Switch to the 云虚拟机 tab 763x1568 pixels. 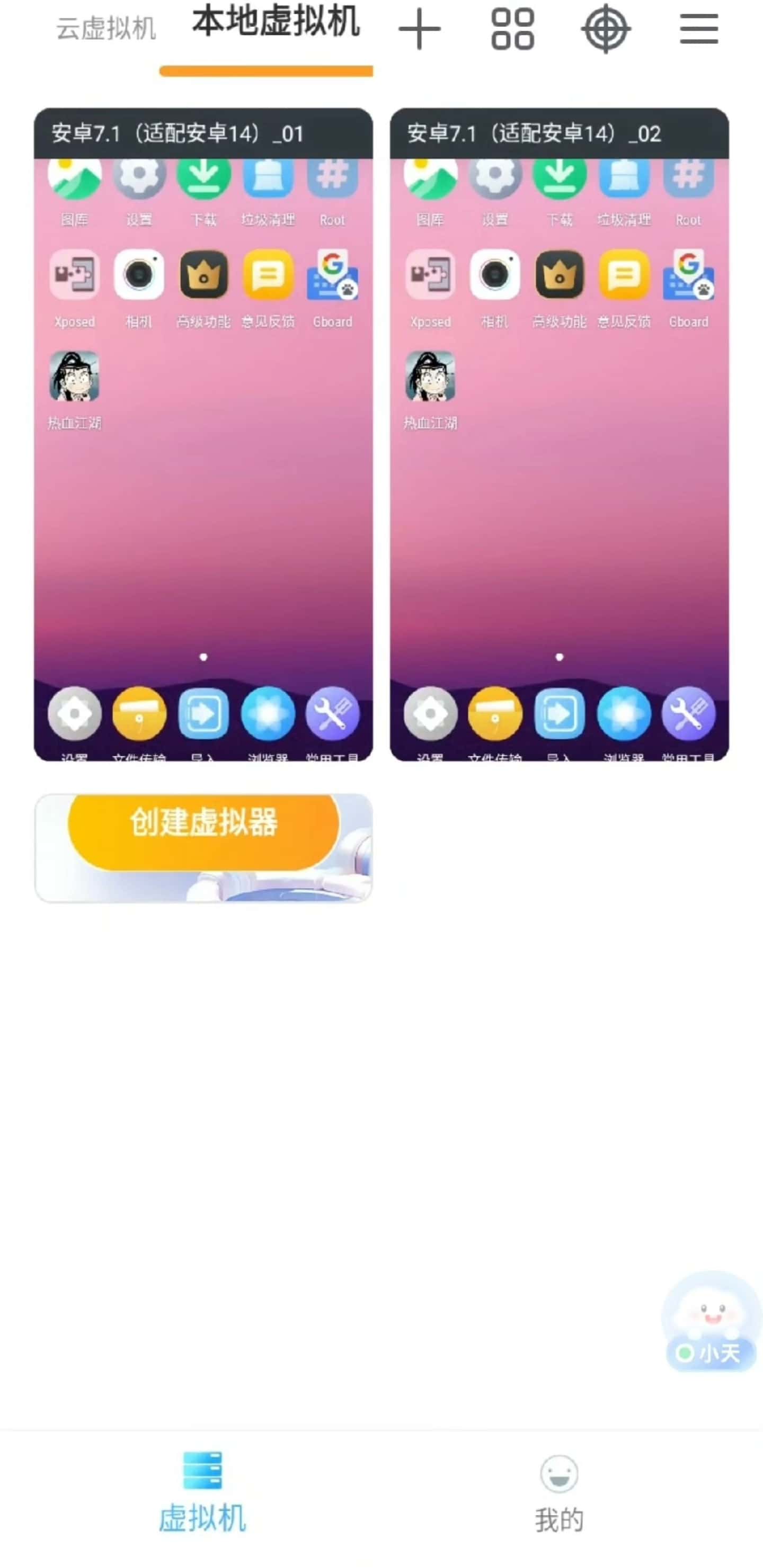click(106, 29)
